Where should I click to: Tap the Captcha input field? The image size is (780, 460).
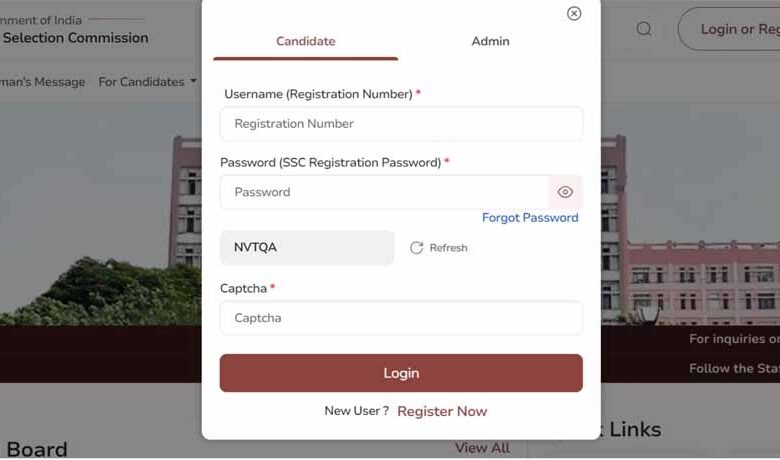[400, 318]
